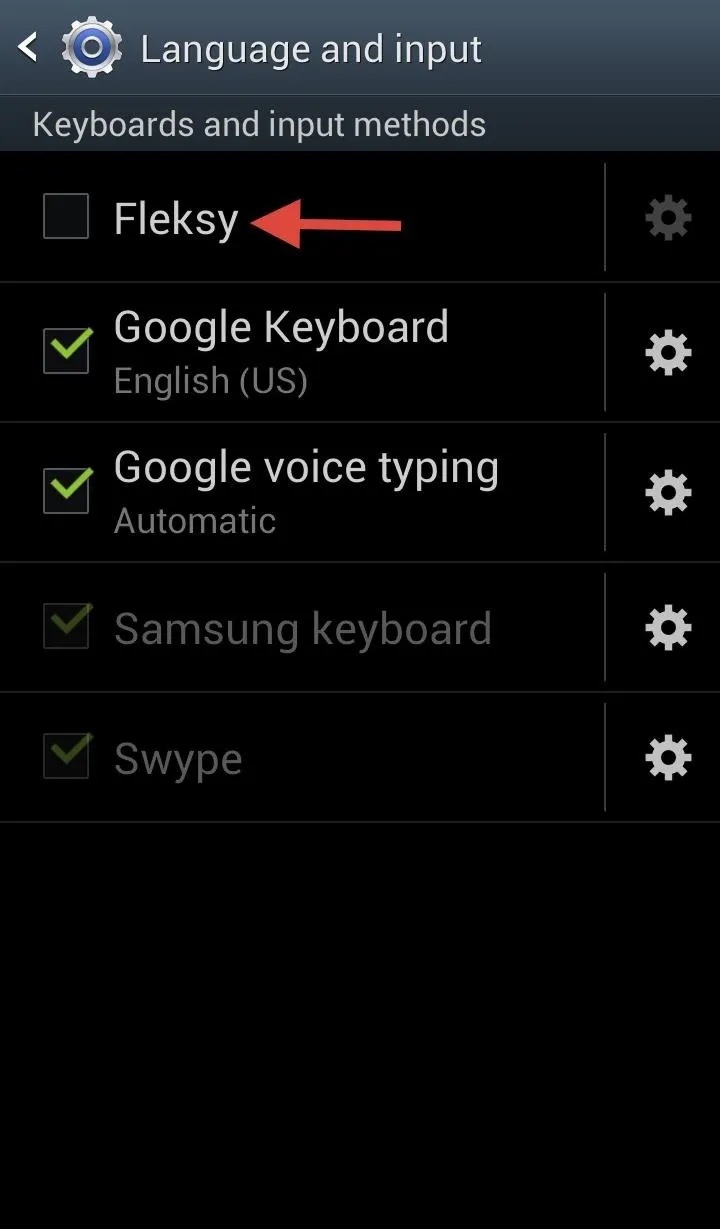The height and width of the screenshot is (1229, 720).
Task: Open Swype settings gear
Action: (x=668, y=757)
